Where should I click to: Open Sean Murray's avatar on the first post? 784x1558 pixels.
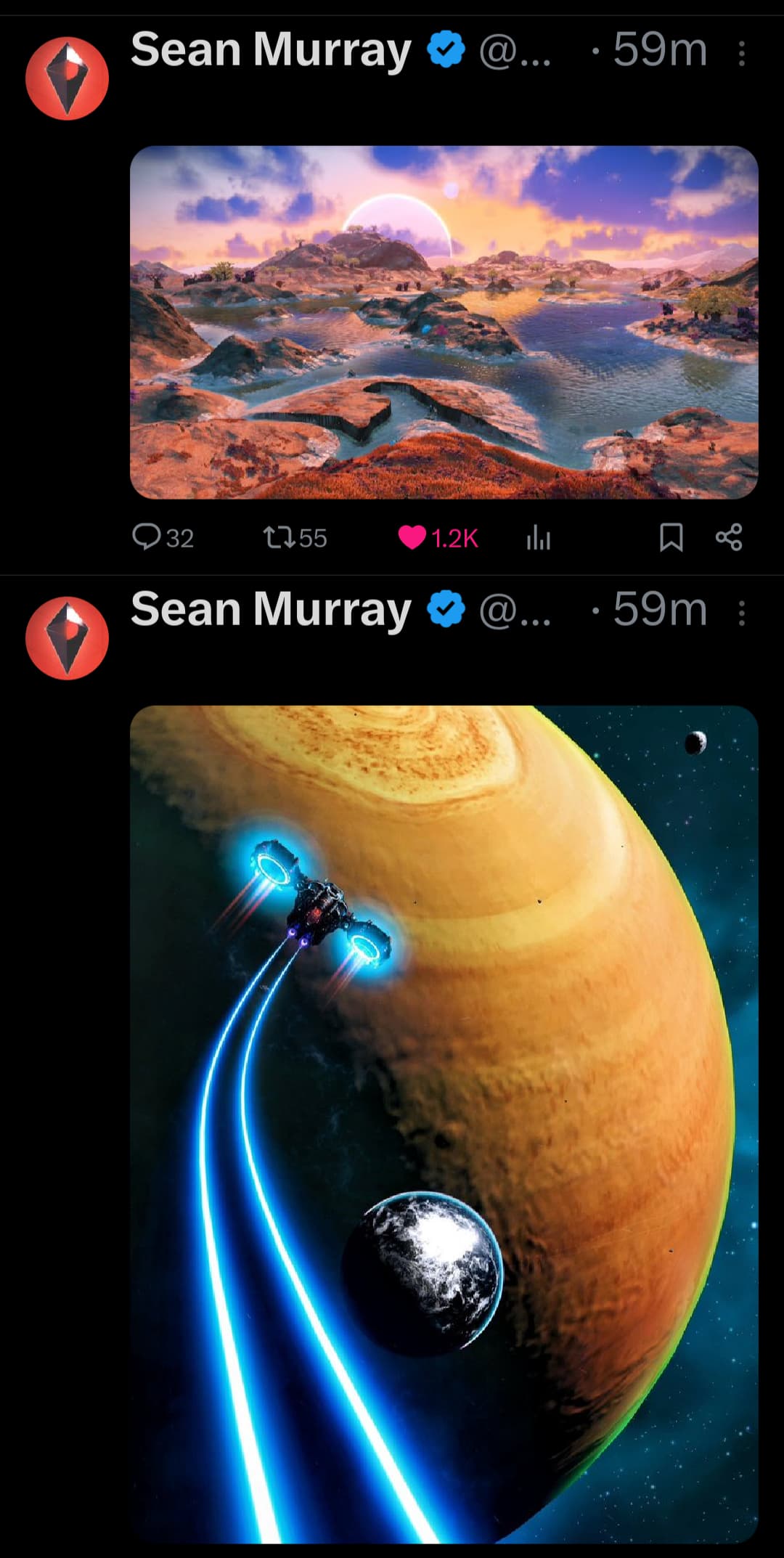click(67, 78)
